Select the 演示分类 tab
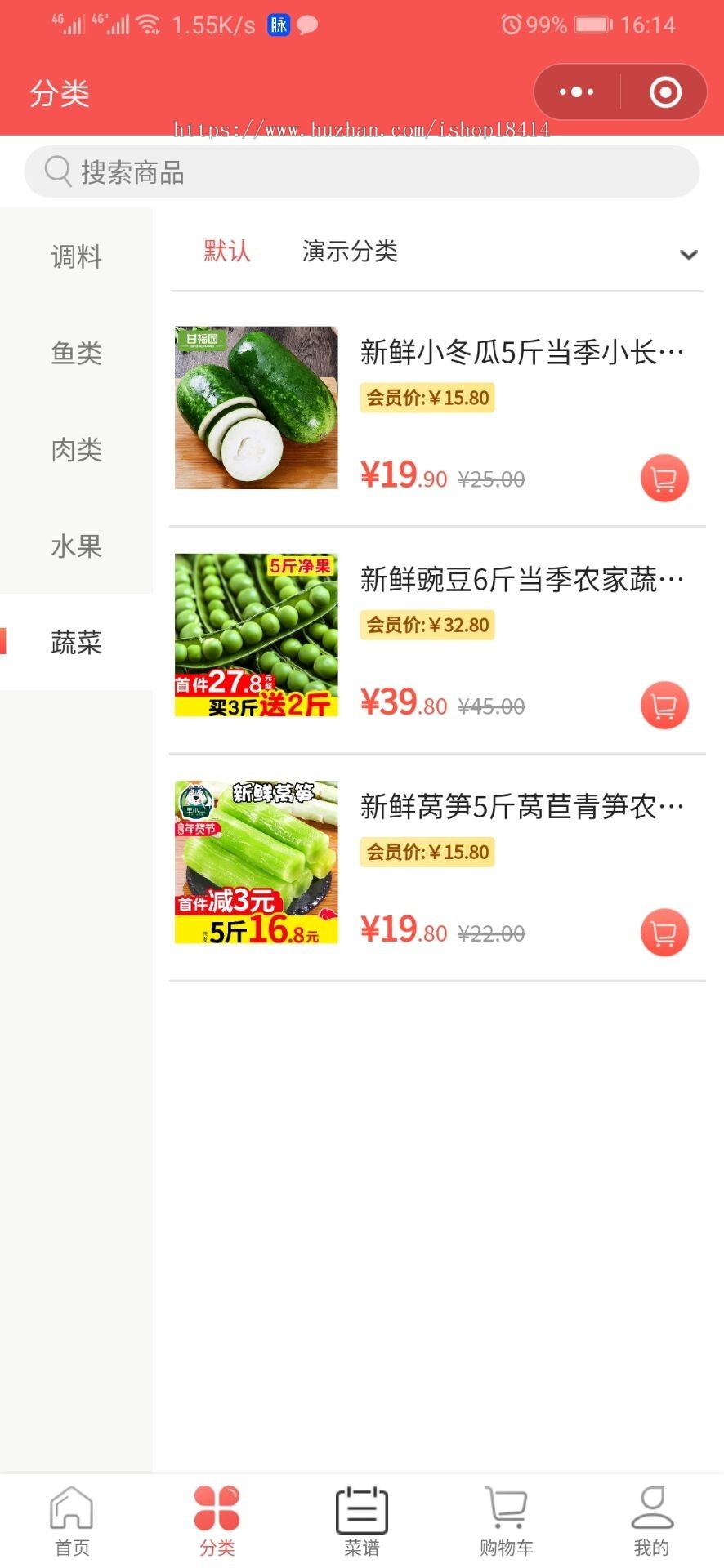Screen dimensions: 724x1568 point(350,252)
